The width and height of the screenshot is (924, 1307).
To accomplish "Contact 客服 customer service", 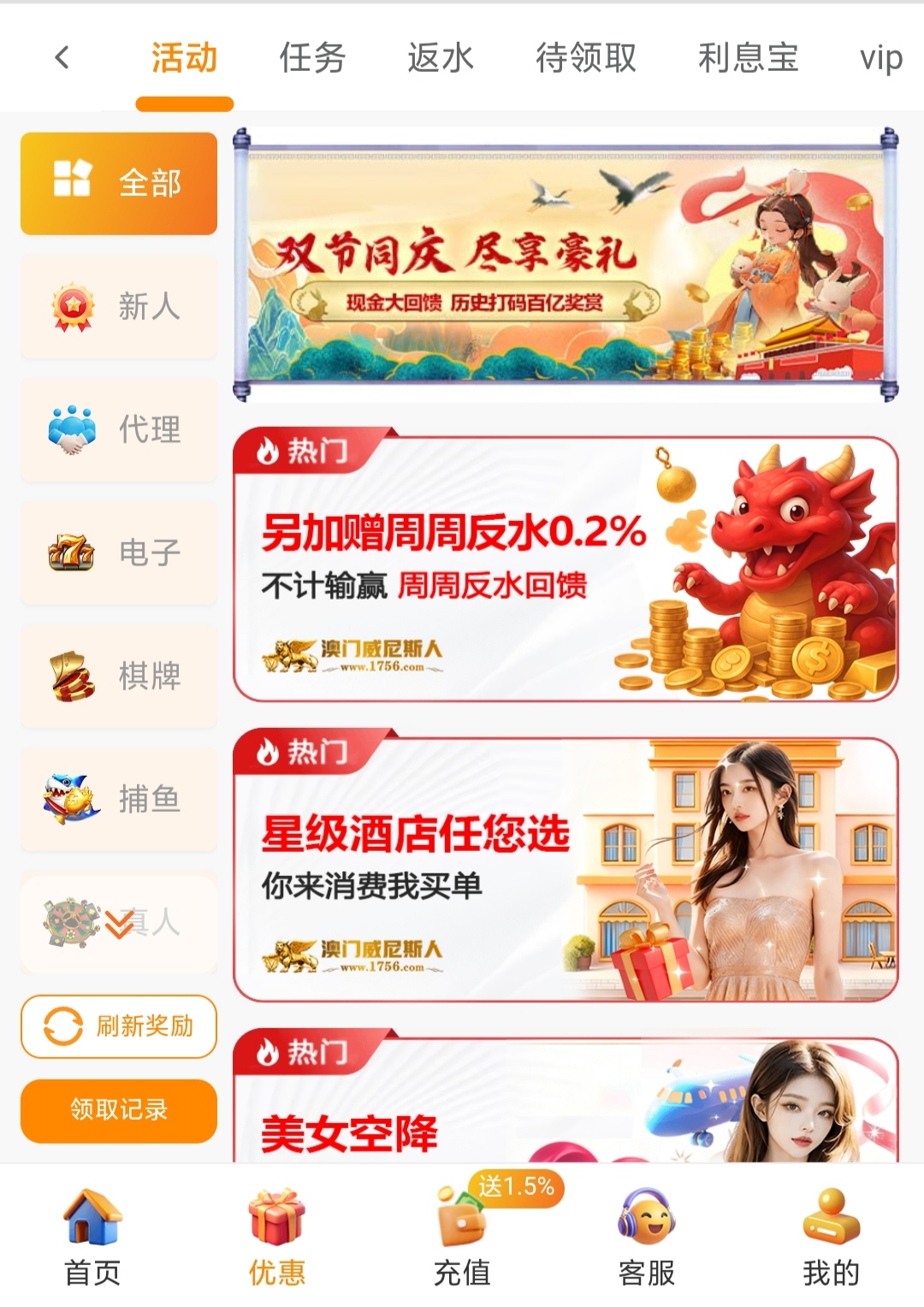I will [647, 1237].
